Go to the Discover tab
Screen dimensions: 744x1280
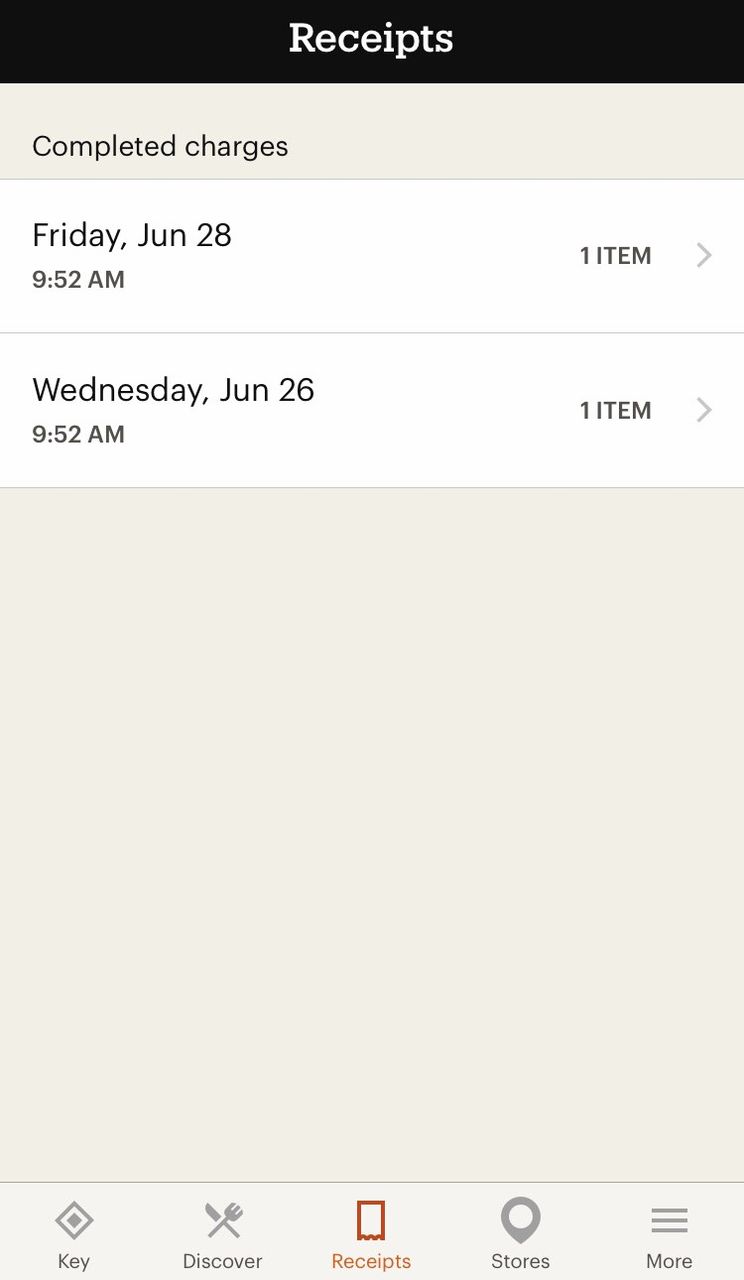[x=223, y=1234]
